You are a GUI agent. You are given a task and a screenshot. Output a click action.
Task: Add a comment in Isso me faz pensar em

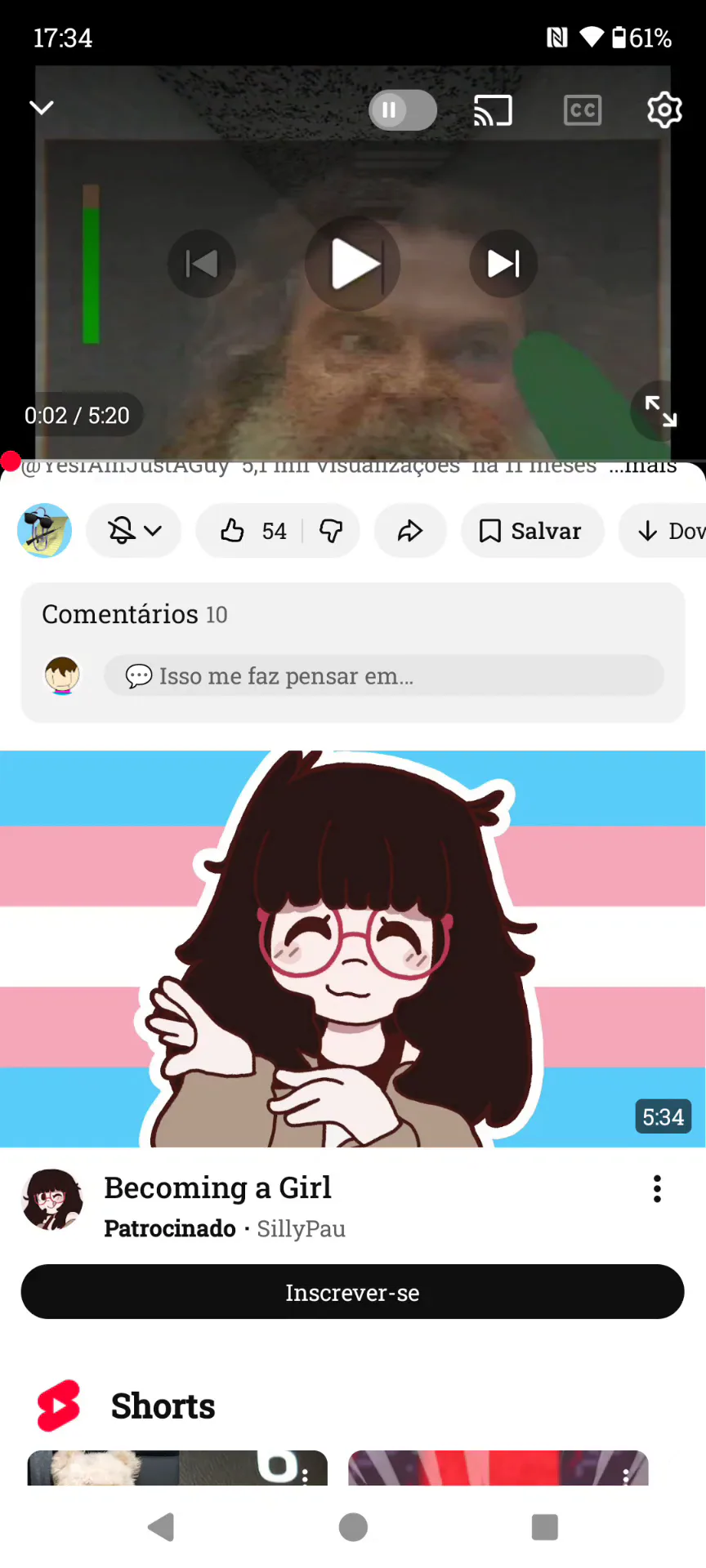(384, 676)
